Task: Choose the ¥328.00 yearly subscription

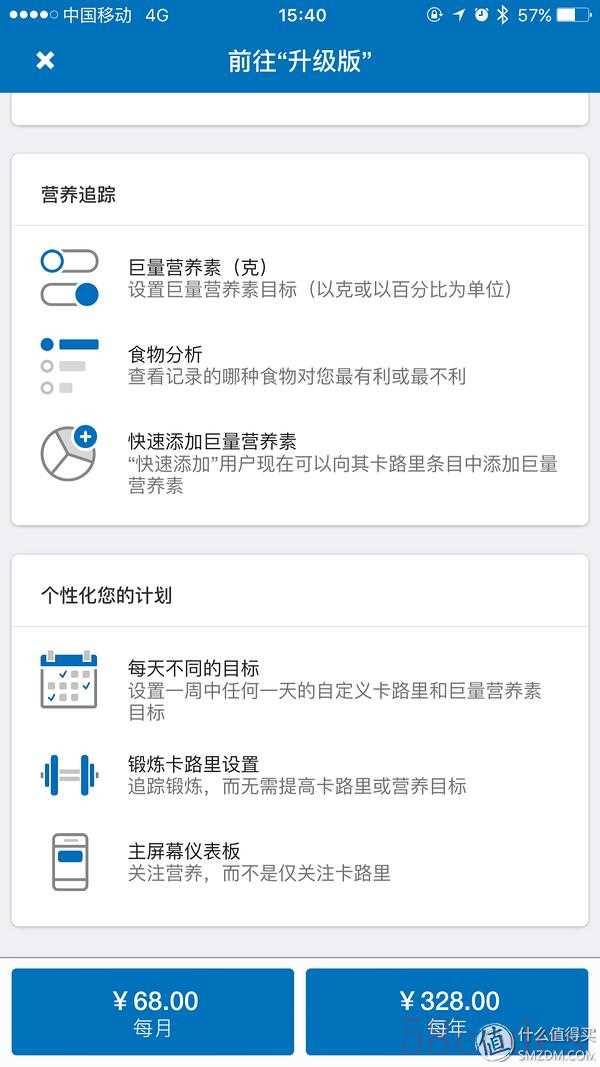Action: coord(447,1011)
